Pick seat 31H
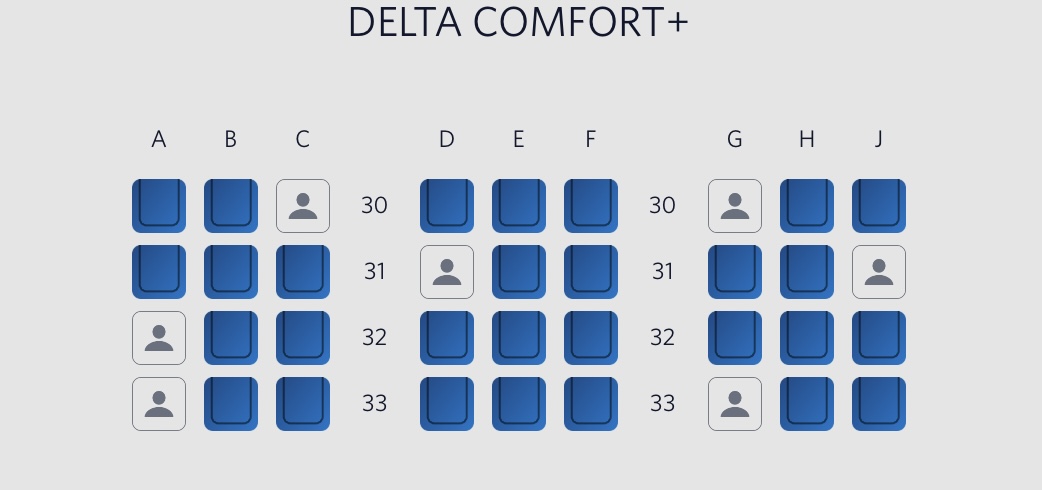1042x490 pixels. click(x=807, y=272)
